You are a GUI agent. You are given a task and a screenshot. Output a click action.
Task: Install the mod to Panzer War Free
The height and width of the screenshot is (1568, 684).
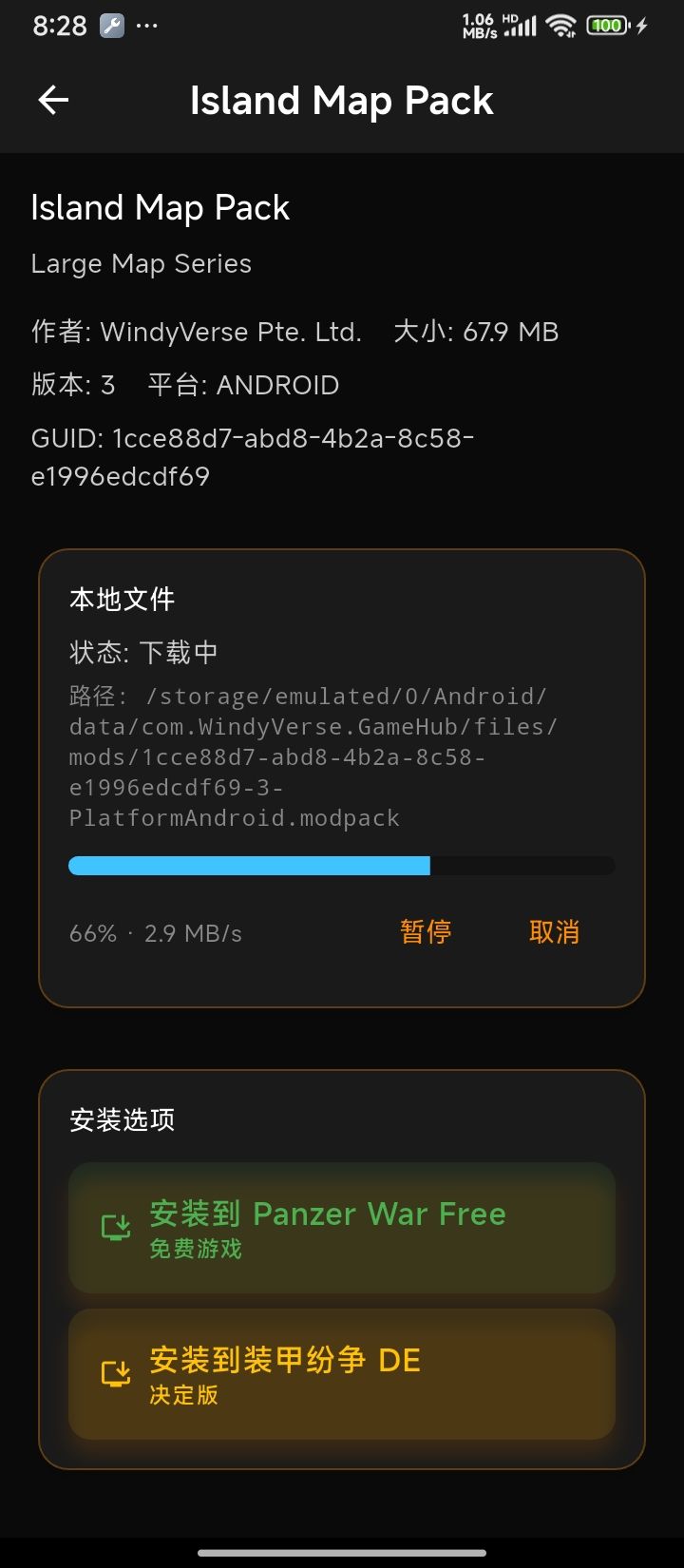pos(342,1227)
